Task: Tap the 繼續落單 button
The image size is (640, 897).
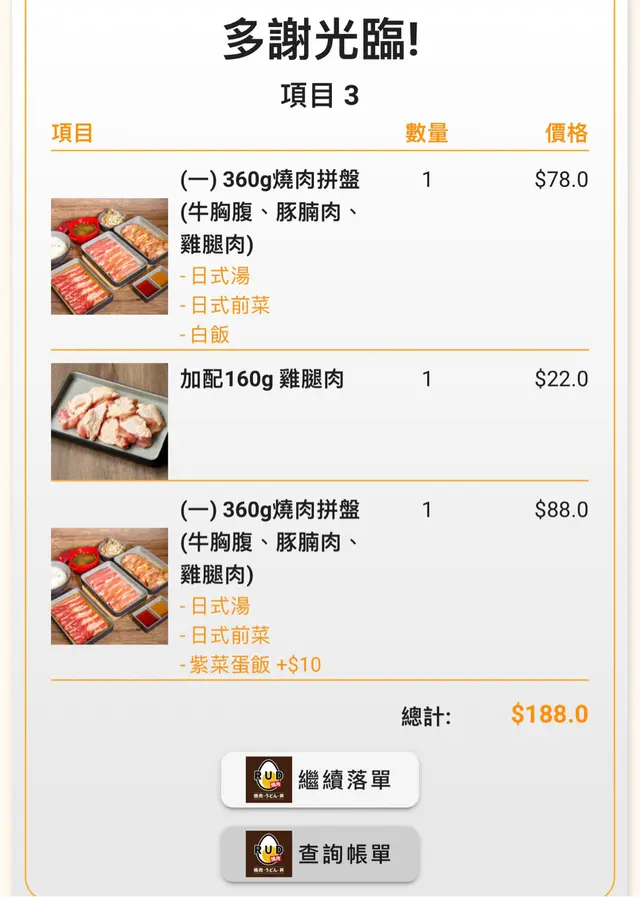Action: click(x=320, y=780)
